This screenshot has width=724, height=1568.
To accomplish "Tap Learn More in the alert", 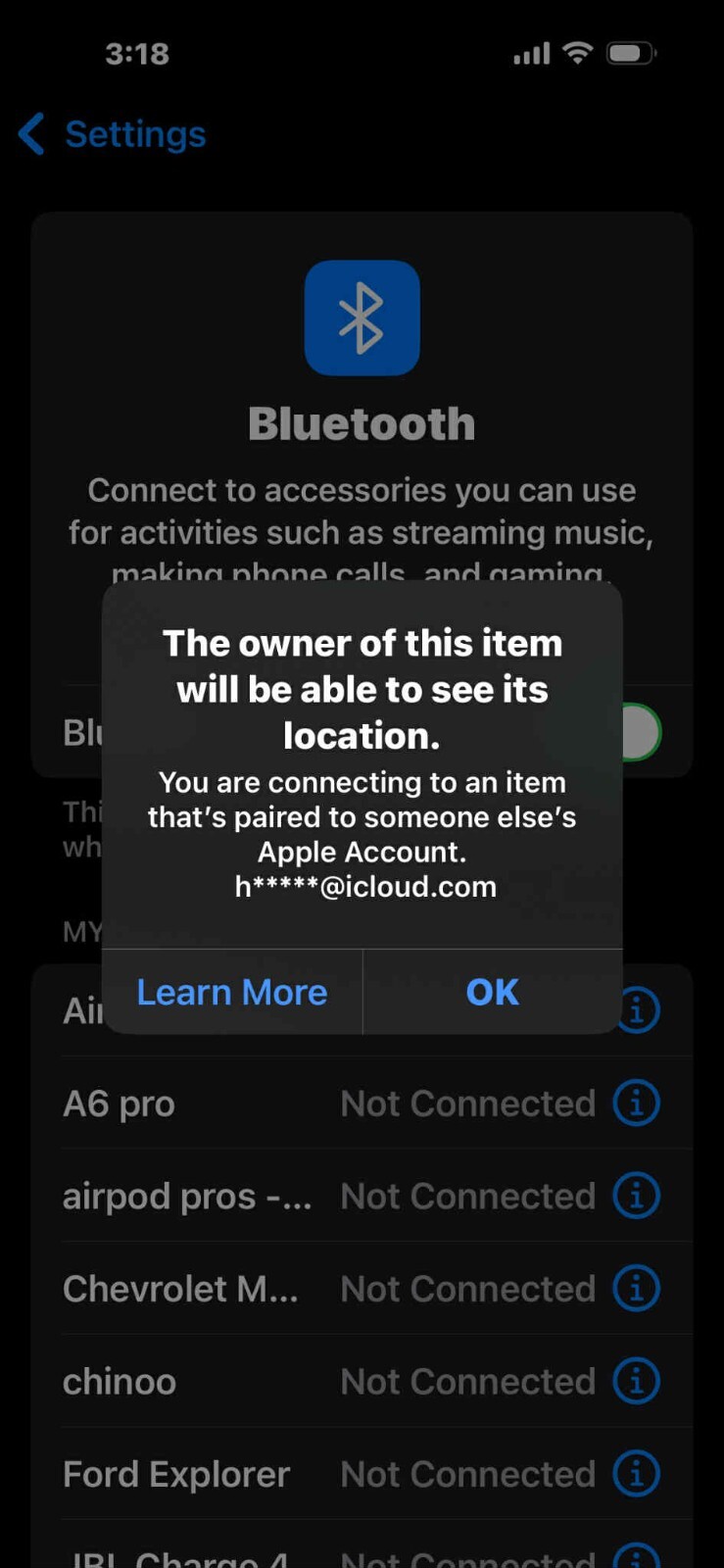I will tap(232, 992).
